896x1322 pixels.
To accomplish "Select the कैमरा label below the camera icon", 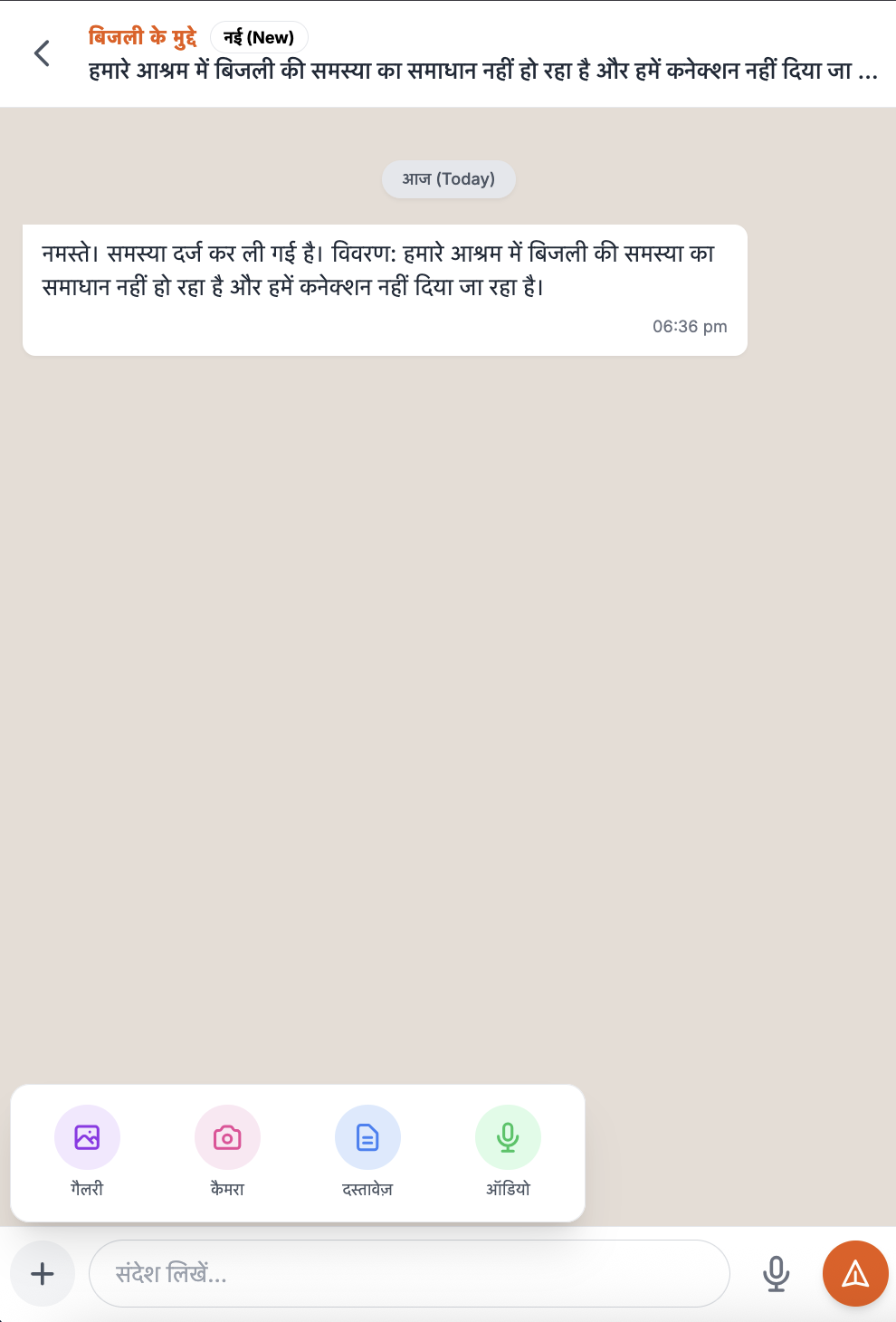I will (226, 1189).
